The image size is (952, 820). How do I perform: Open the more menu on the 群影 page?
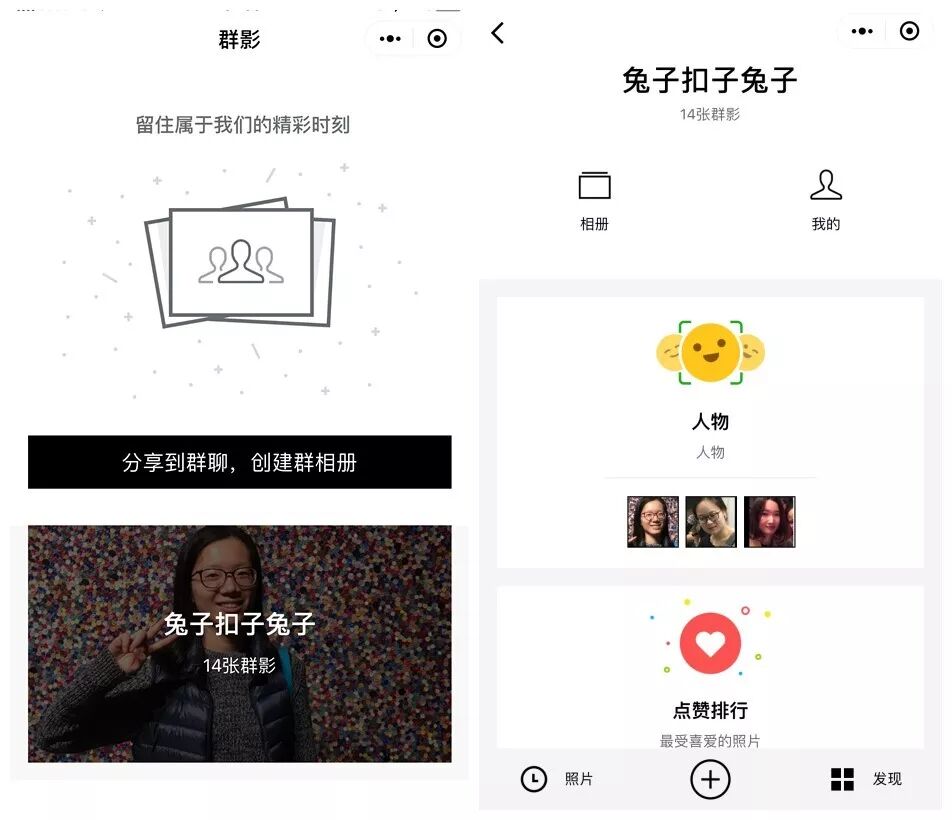pos(390,39)
